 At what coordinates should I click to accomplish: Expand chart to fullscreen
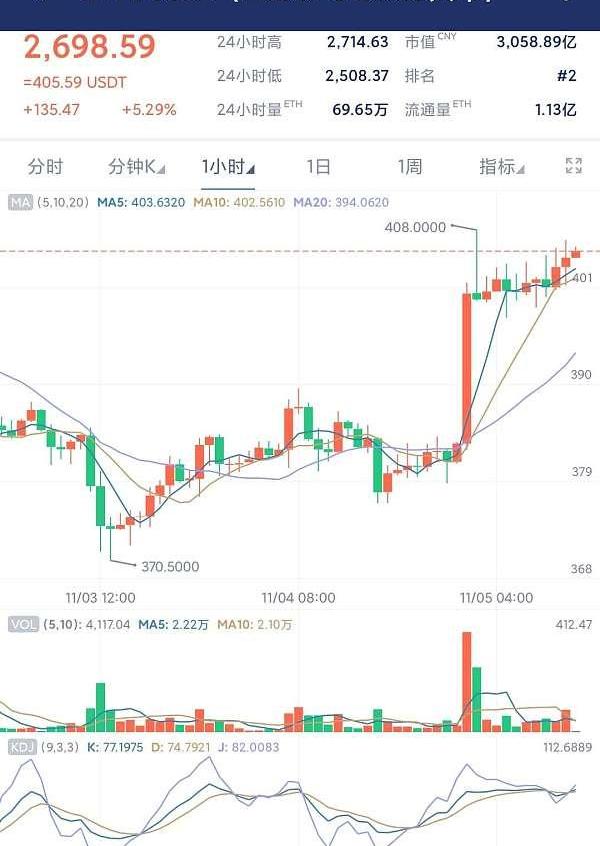click(x=574, y=167)
